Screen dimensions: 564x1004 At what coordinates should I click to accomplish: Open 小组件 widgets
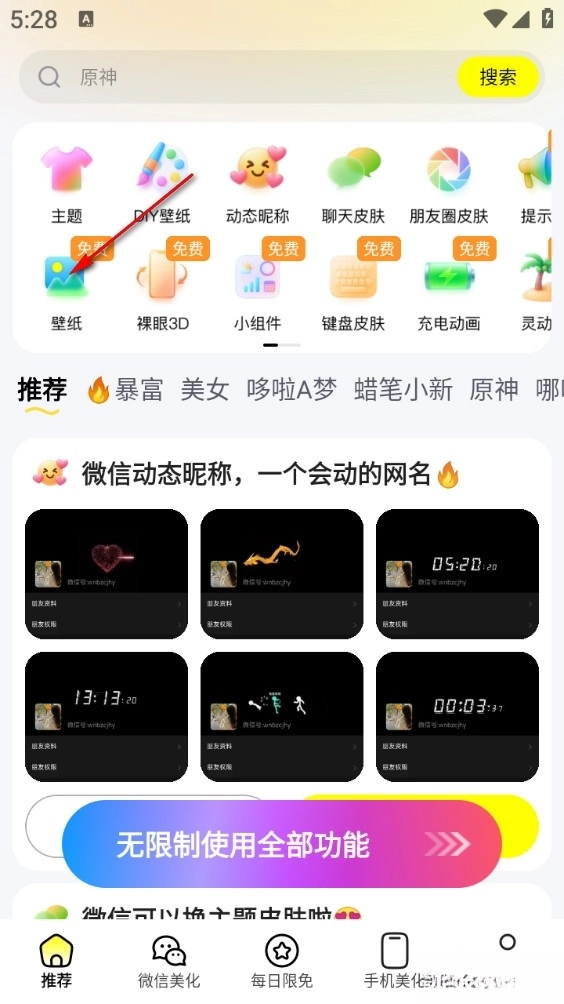[257, 287]
